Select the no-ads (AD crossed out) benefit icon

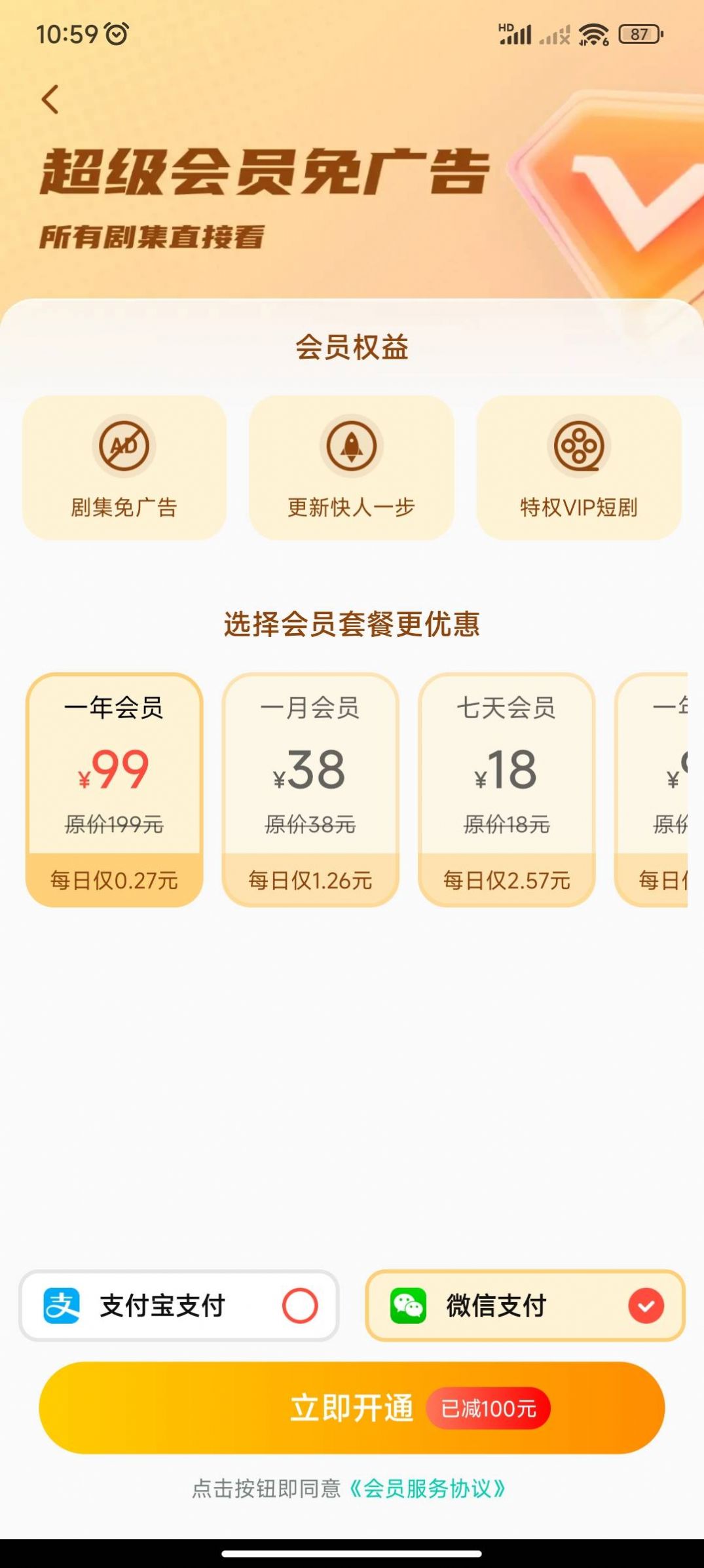pos(124,445)
